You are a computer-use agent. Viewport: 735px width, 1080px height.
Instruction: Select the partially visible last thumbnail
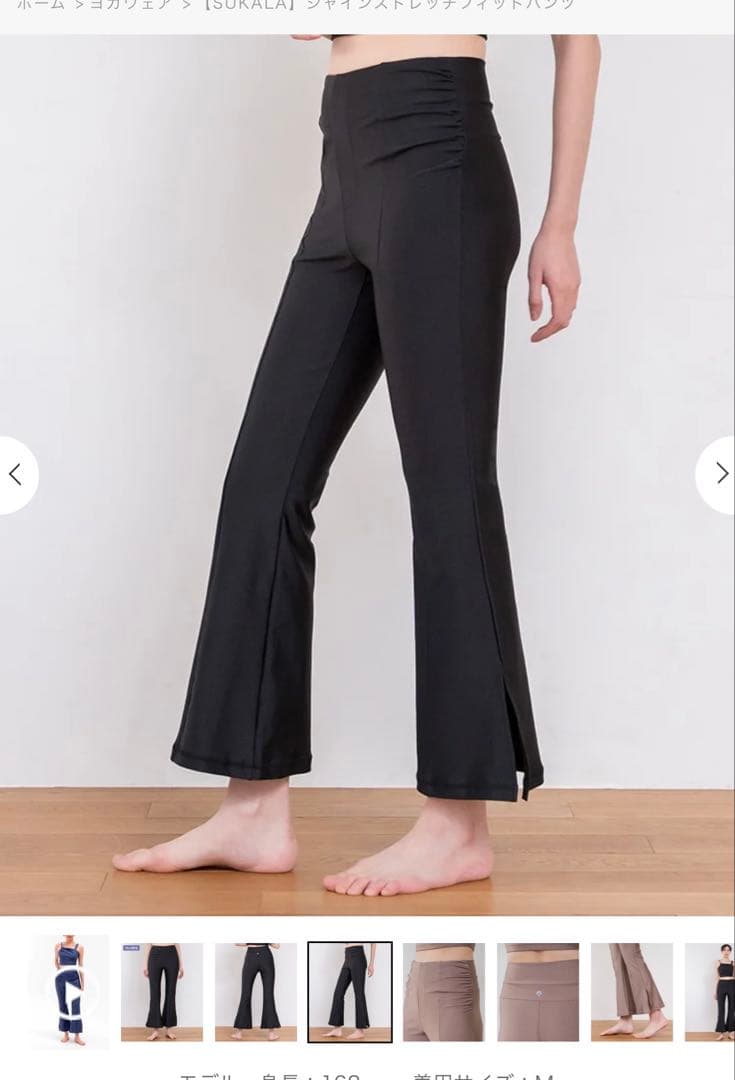tap(712, 991)
